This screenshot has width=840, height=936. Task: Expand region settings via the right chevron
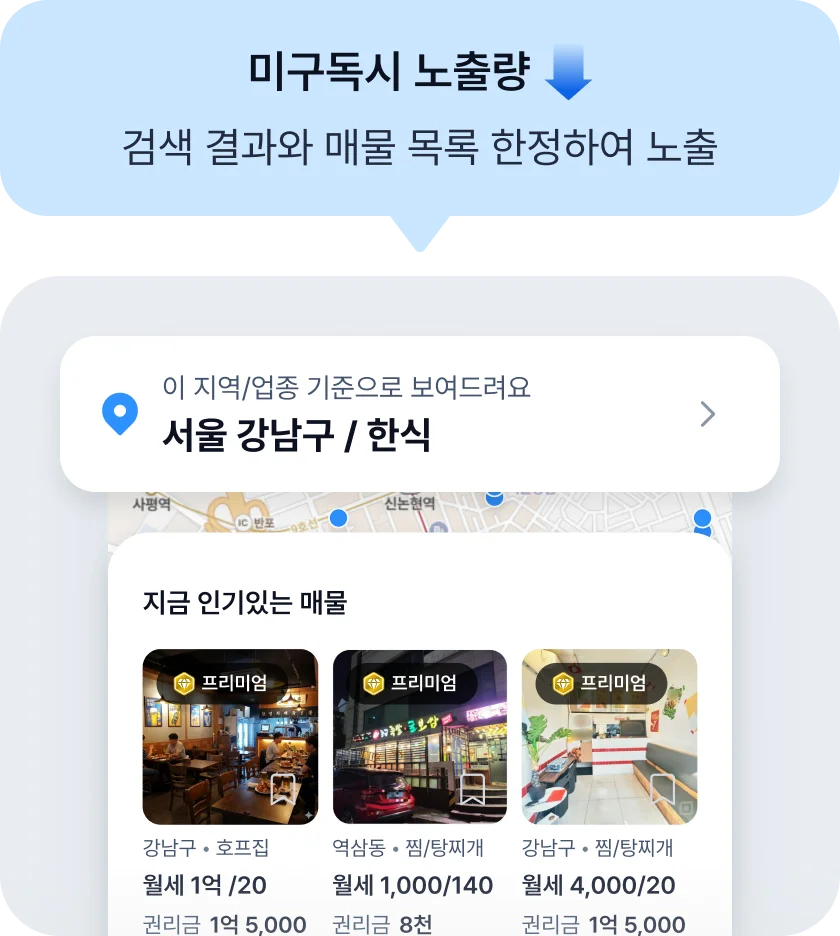point(707,414)
